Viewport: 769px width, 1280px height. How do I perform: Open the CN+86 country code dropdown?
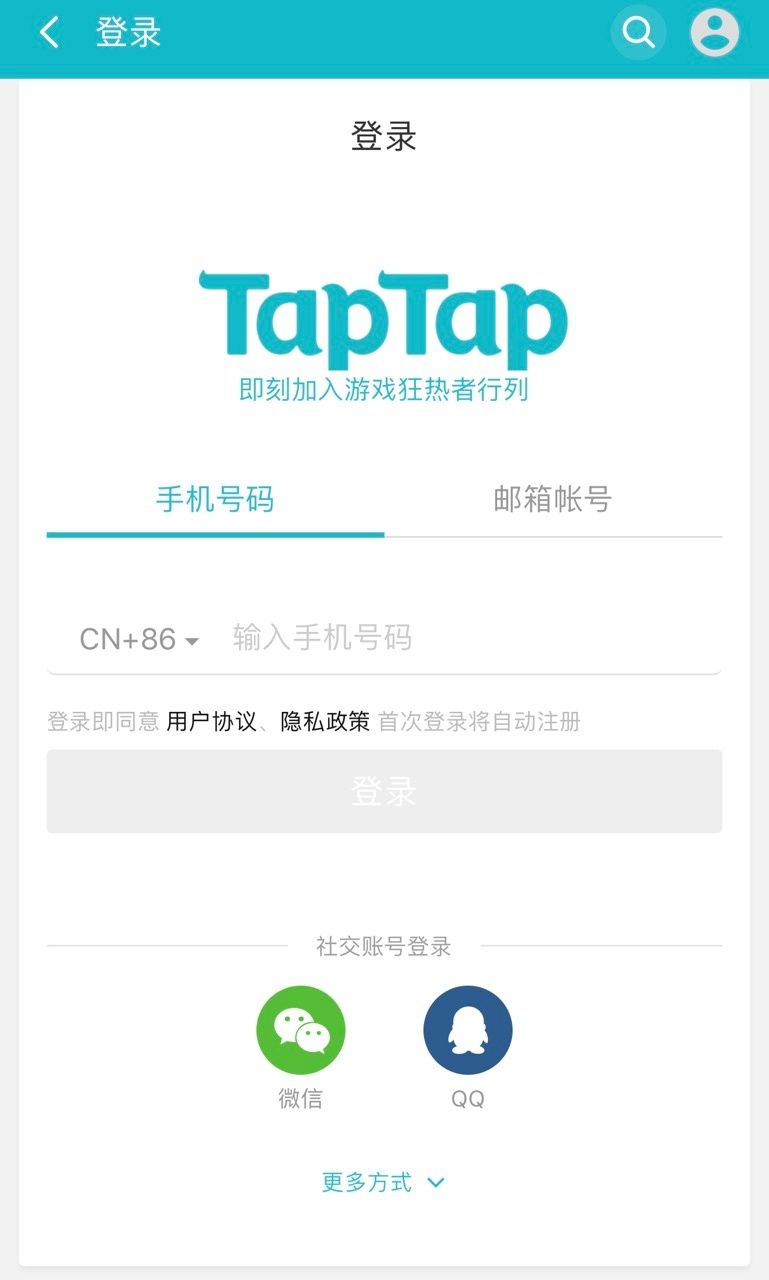(138, 638)
